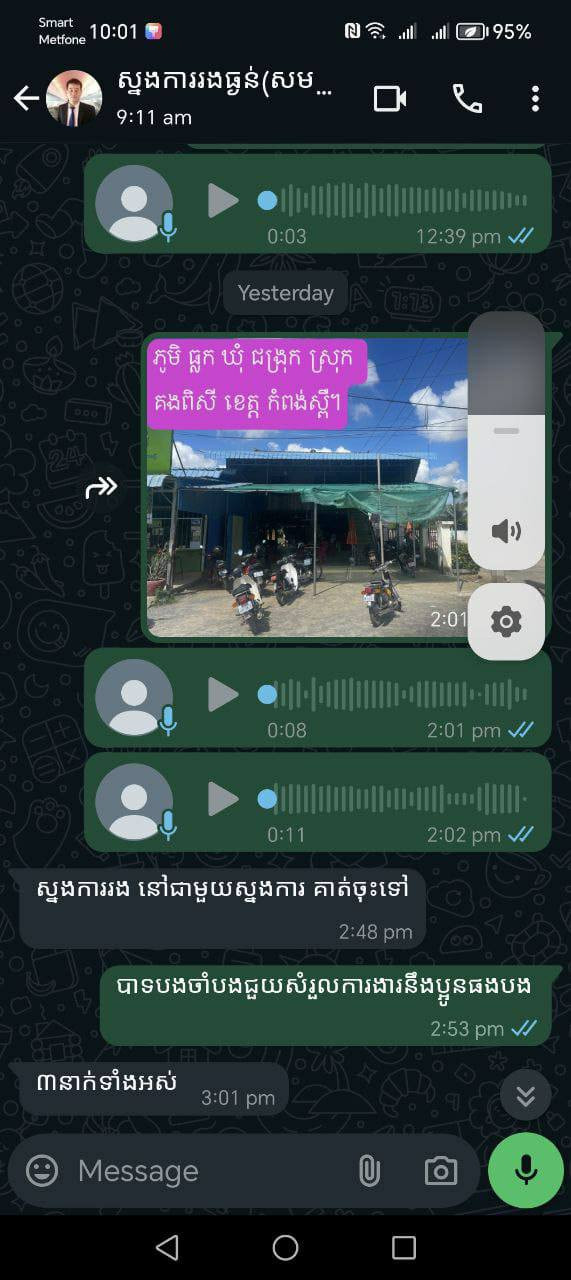
Task: Play the 0:08 voice message
Action: 223,694
